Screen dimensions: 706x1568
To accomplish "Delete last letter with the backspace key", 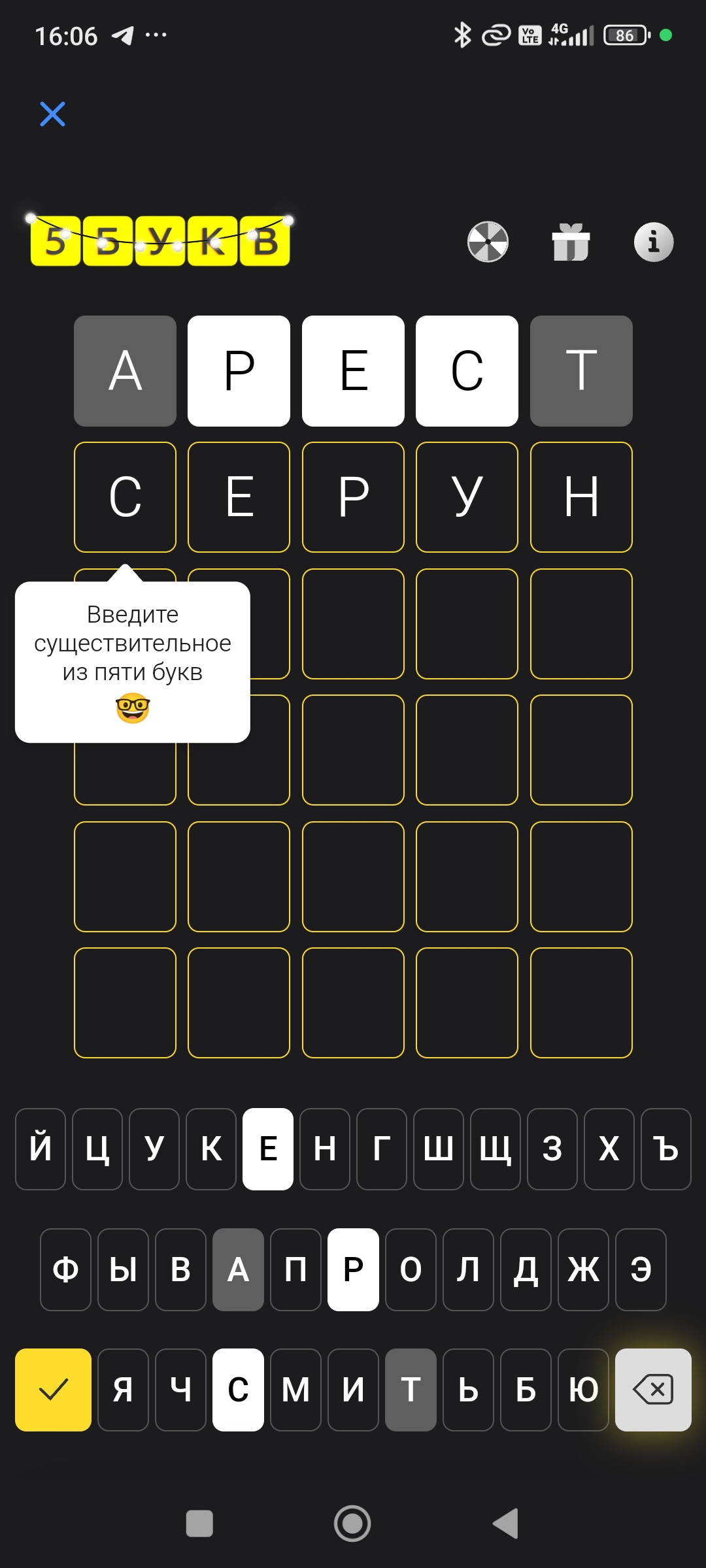I will click(x=653, y=1390).
